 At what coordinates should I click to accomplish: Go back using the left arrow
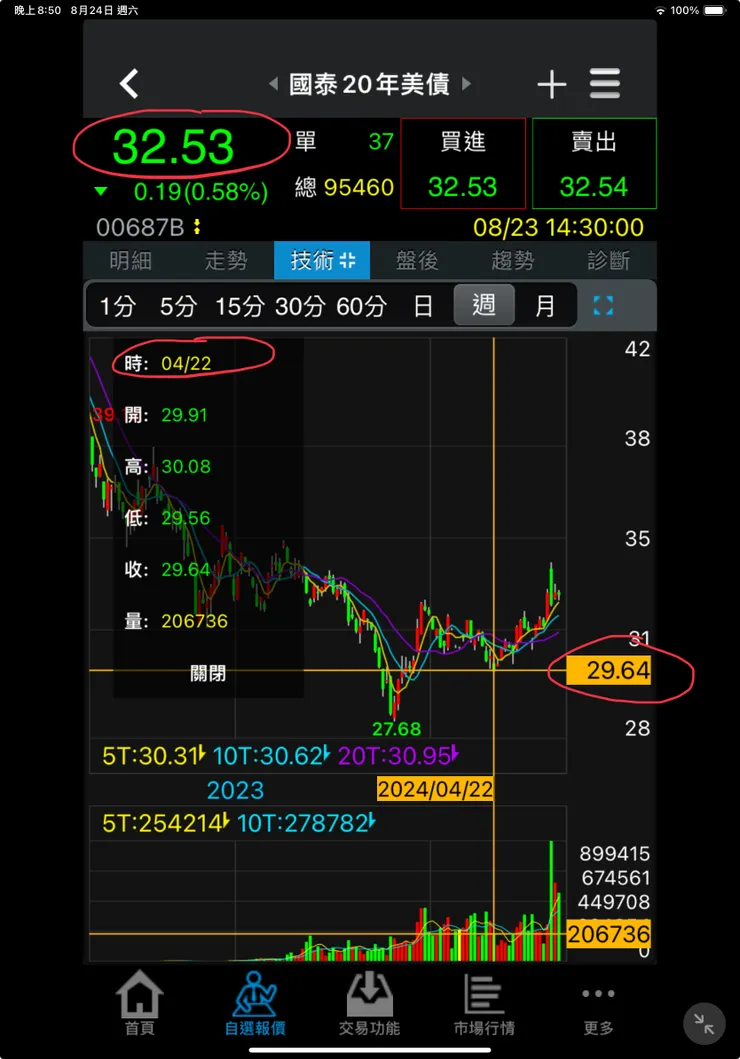pyautogui.click(x=129, y=84)
